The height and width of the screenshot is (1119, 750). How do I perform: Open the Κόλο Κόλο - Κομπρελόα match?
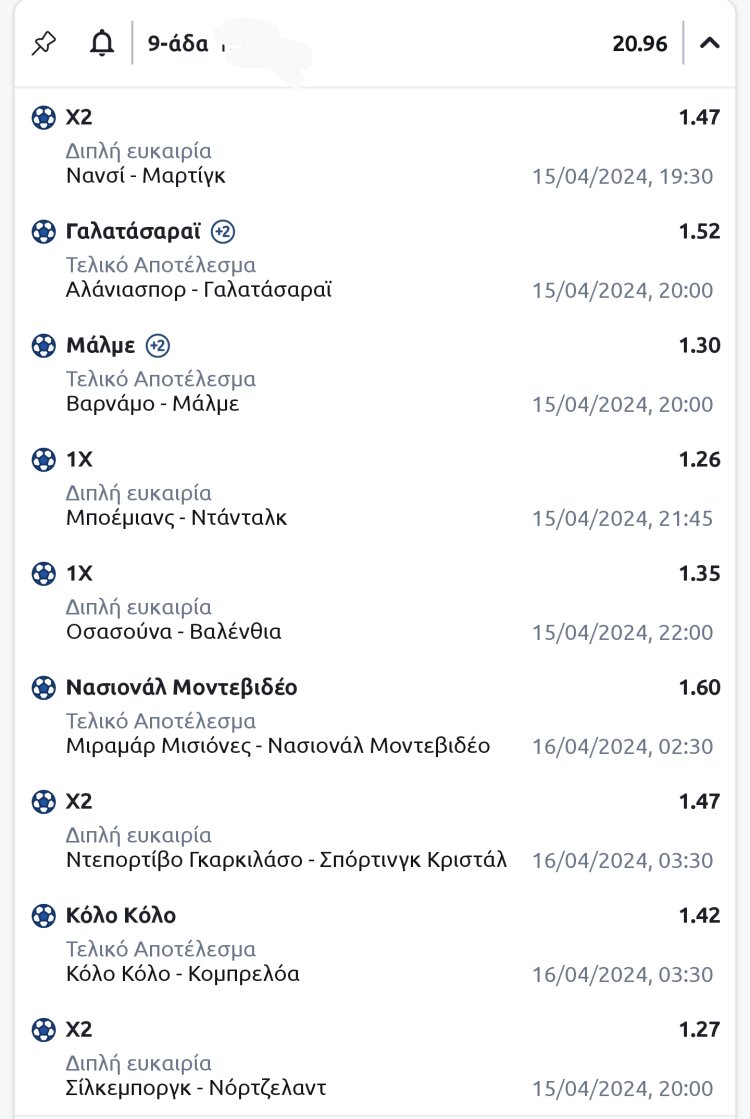pyautogui.click(x=182, y=974)
